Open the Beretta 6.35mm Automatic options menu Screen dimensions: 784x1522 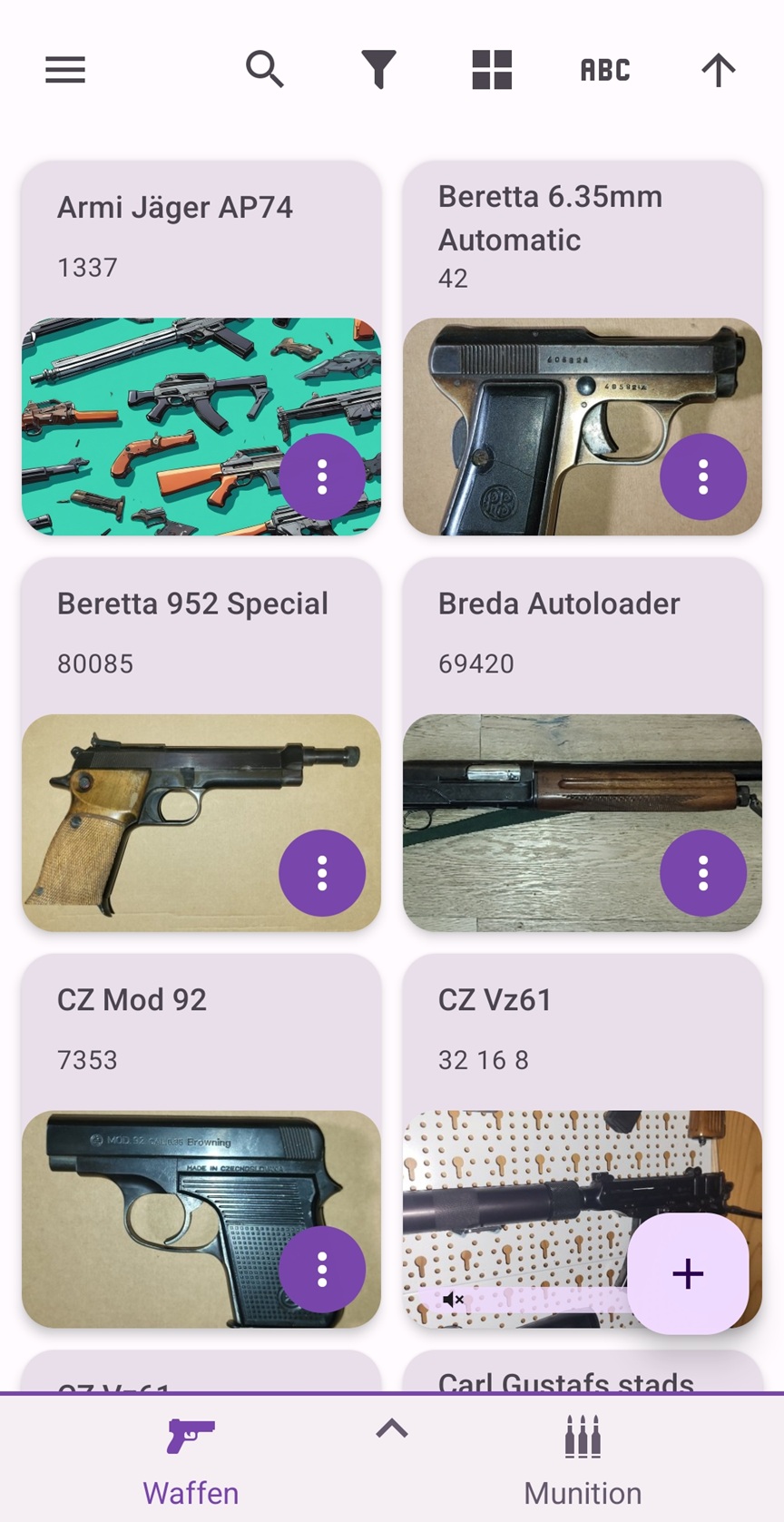[x=705, y=476]
